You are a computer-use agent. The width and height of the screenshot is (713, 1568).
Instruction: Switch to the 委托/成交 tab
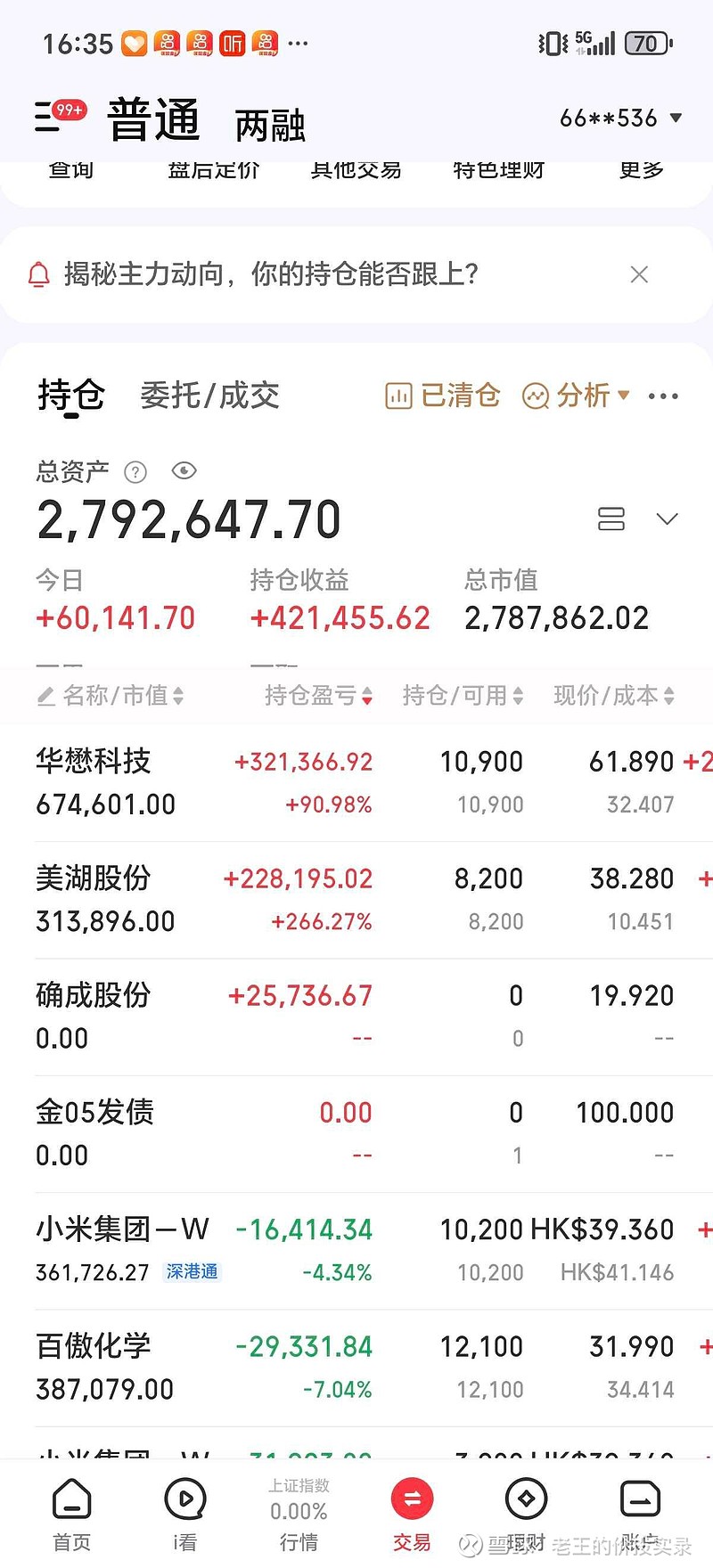tap(210, 396)
